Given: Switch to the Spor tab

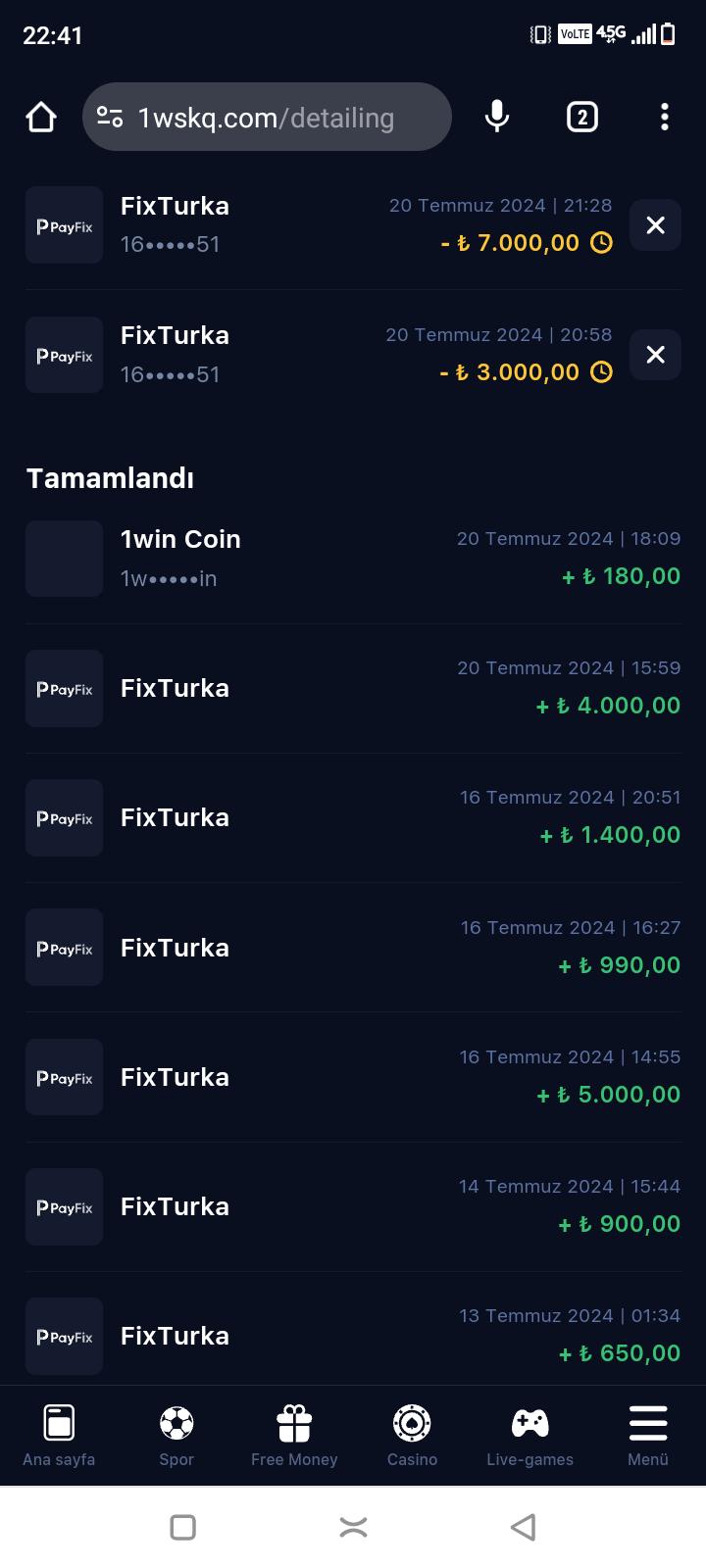Looking at the screenshot, I should click(x=176, y=1435).
